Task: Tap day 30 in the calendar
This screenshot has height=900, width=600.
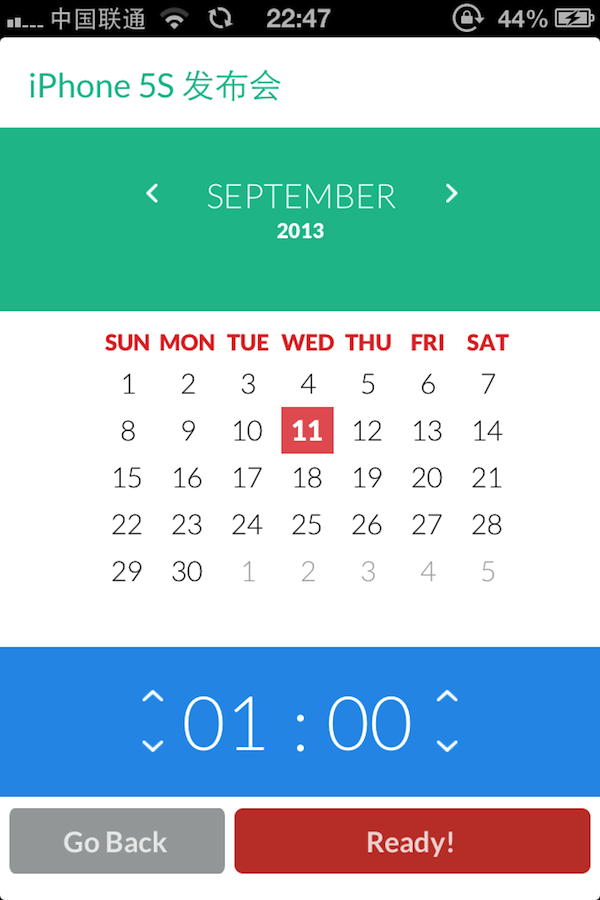Action: 187,571
